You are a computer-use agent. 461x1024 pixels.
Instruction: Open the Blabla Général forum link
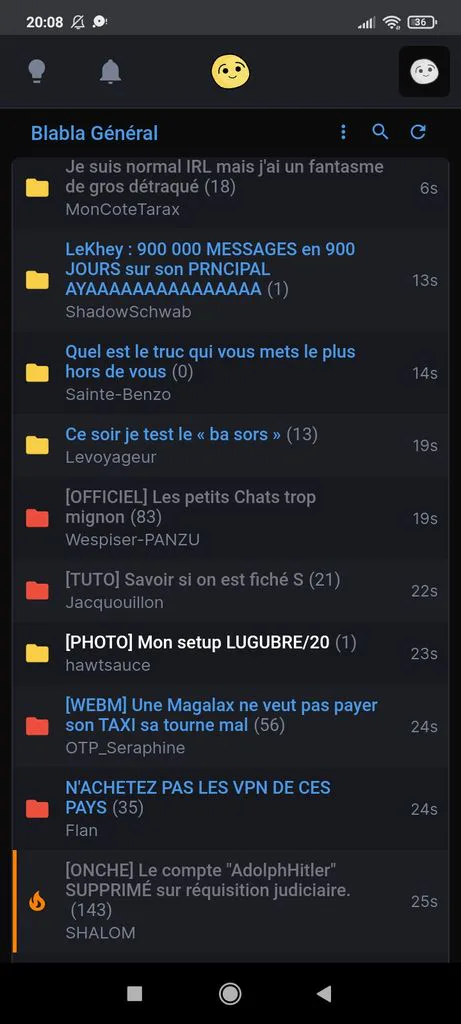click(x=95, y=133)
